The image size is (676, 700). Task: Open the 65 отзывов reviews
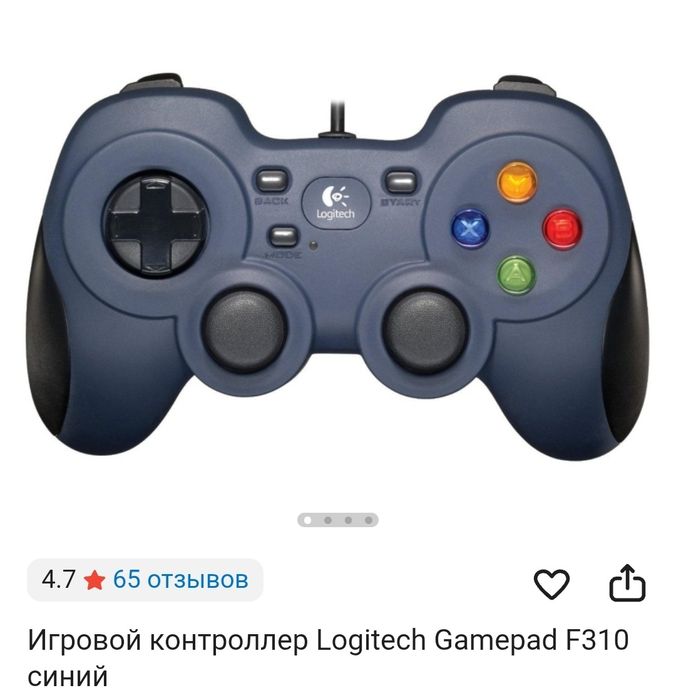coord(179,579)
